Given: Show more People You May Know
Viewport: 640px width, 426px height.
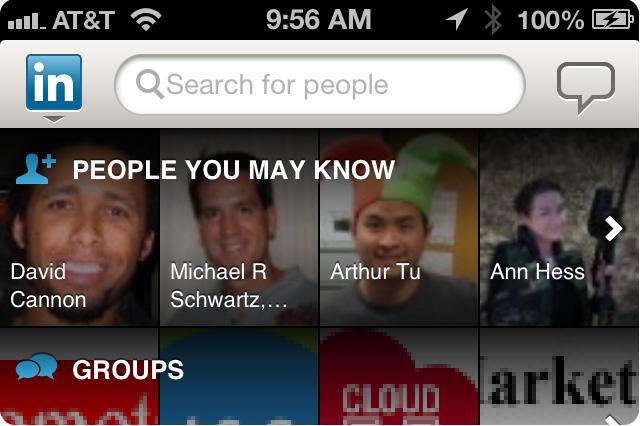Looking at the screenshot, I should pyautogui.click(x=614, y=229).
